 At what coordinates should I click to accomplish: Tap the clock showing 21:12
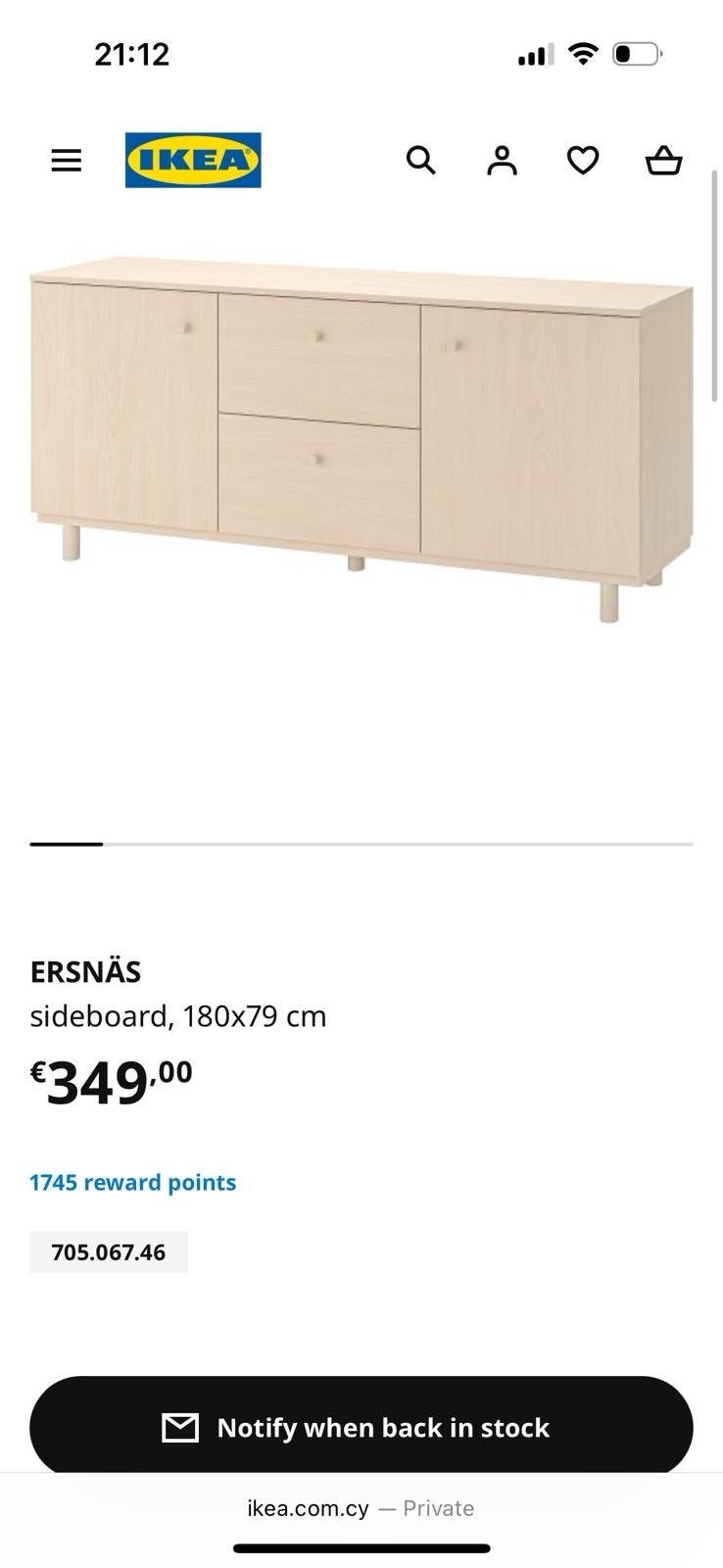click(x=132, y=54)
